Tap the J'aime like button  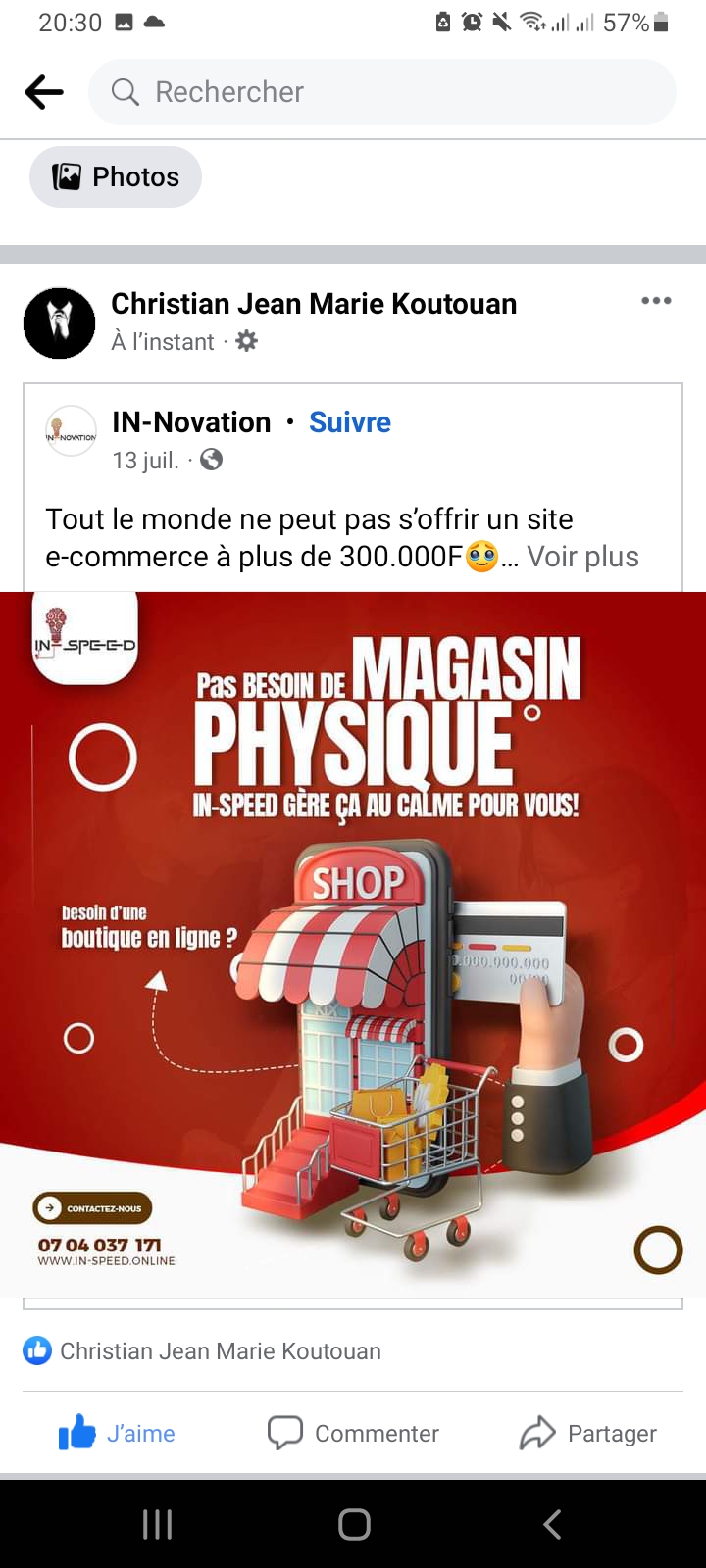[x=117, y=1433]
